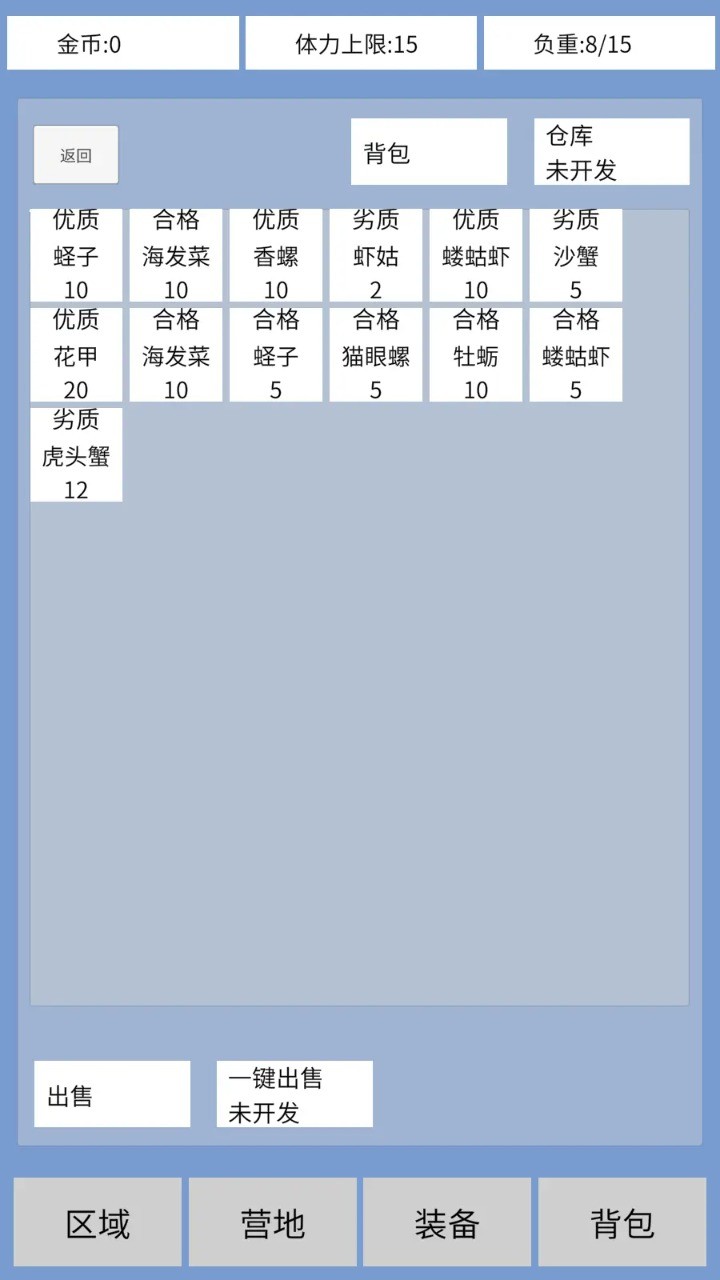Pick the 合格 牡蛎 item
This screenshot has width=720, height=1280.
point(476,355)
